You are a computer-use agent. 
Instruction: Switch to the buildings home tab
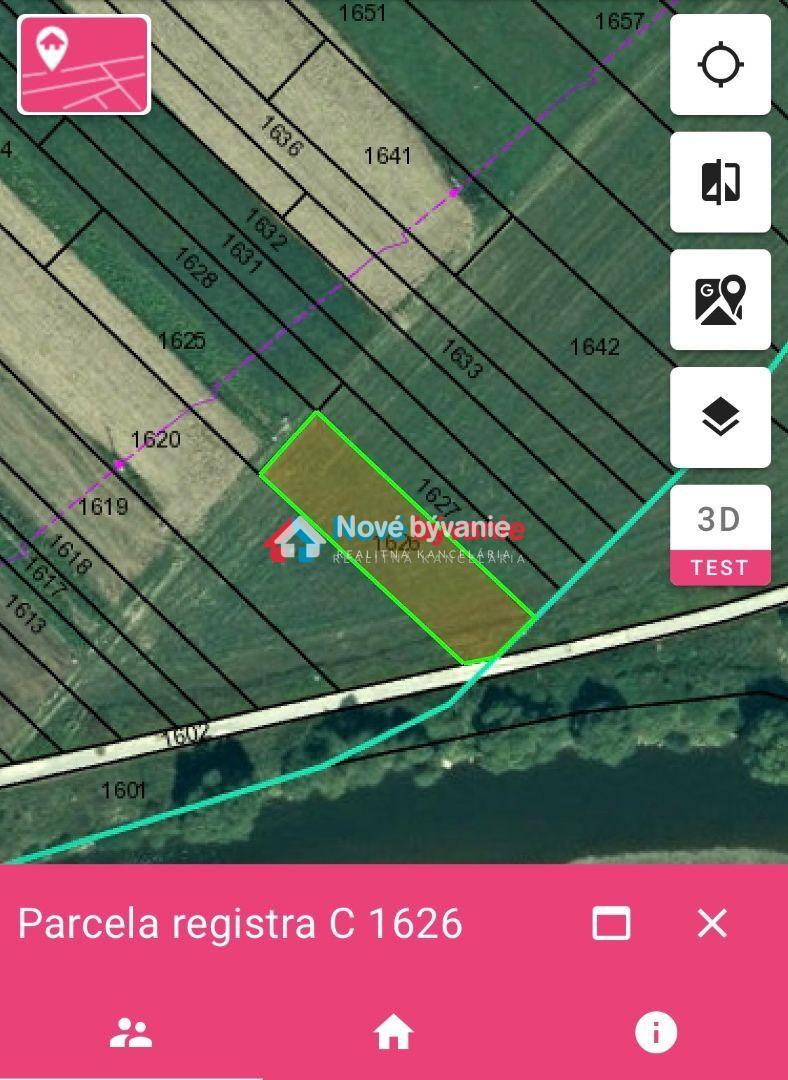pyautogui.click(x=394, y=1033)
